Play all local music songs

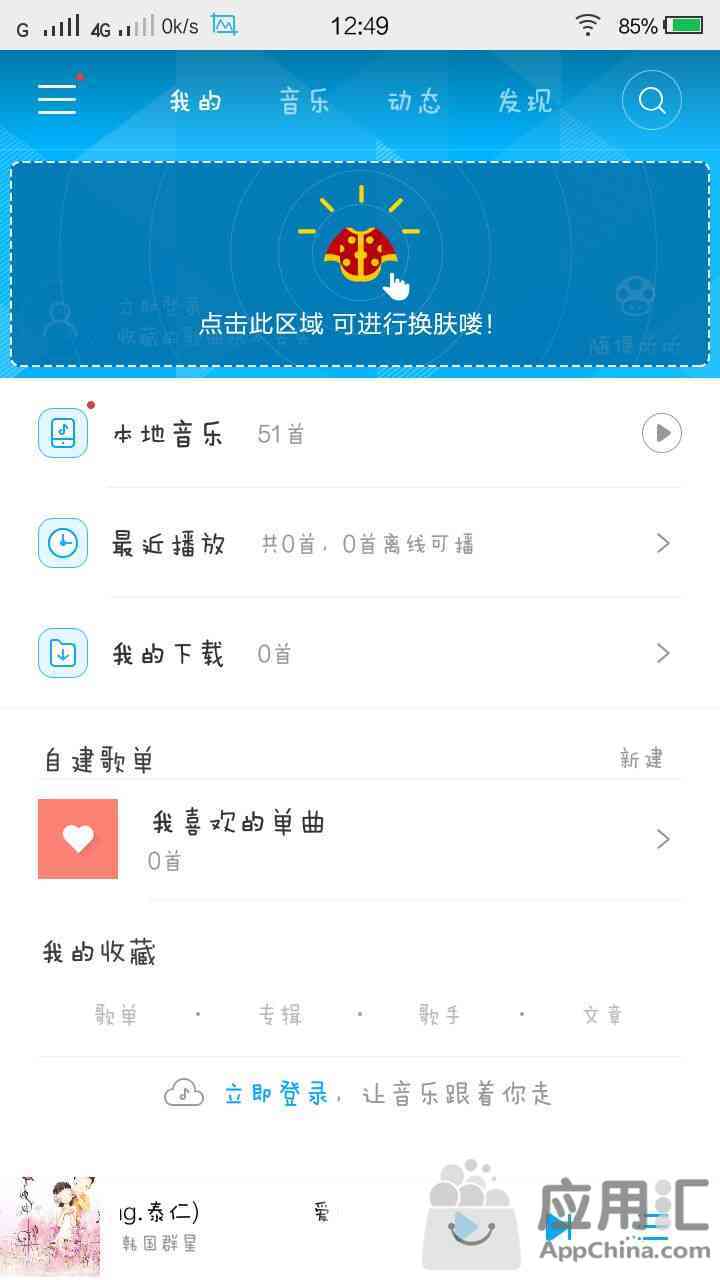(661, 434)
